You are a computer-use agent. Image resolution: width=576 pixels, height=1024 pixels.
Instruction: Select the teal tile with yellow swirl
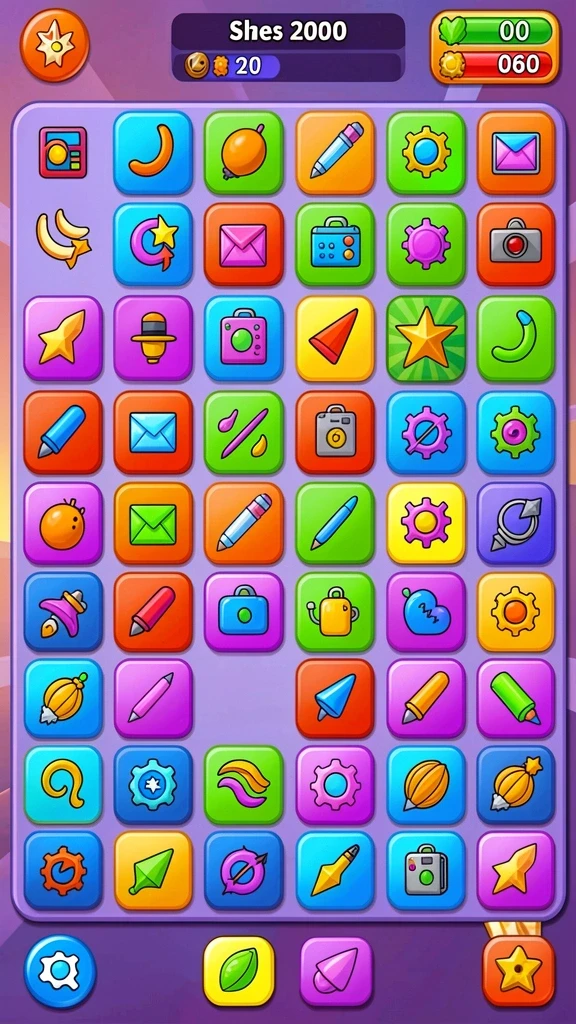tap(63, 784)
